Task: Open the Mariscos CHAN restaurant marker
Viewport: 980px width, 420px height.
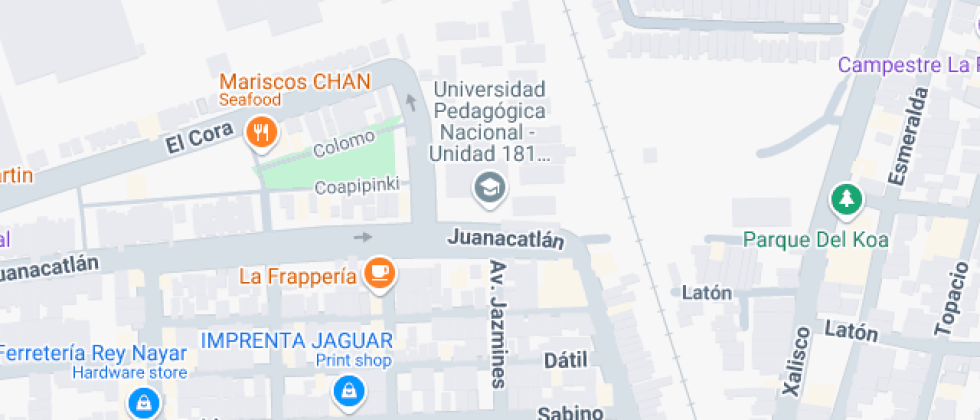Action: (262, 131)
